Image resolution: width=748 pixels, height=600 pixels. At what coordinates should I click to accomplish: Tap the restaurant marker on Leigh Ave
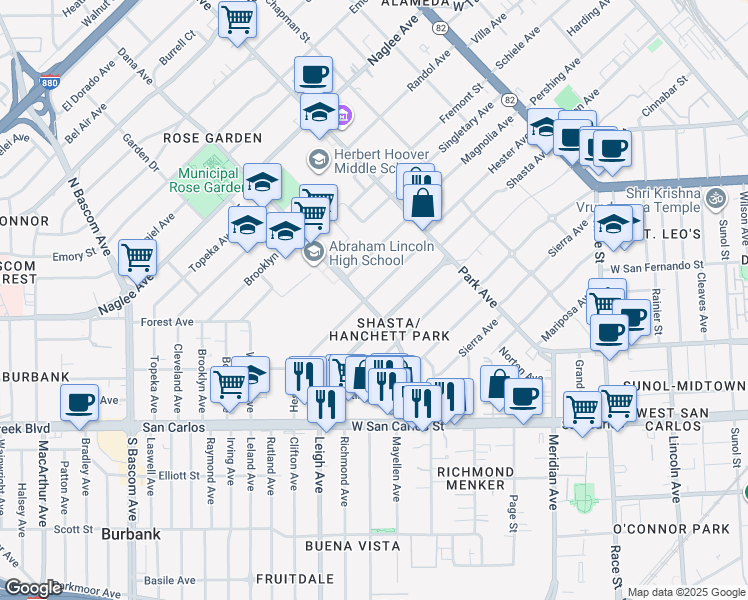pyautogui.click(x=324, y=403)
